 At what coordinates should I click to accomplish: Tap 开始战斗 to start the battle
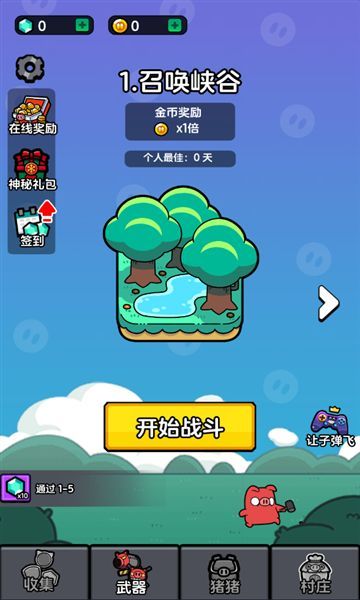pos(180,427)
